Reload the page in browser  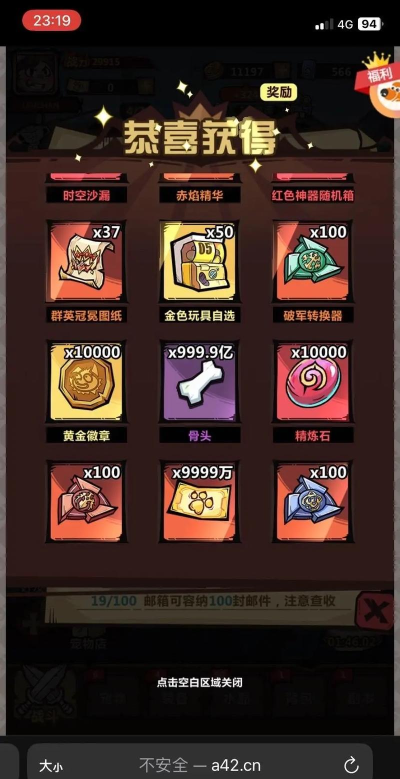click(351, 765)
